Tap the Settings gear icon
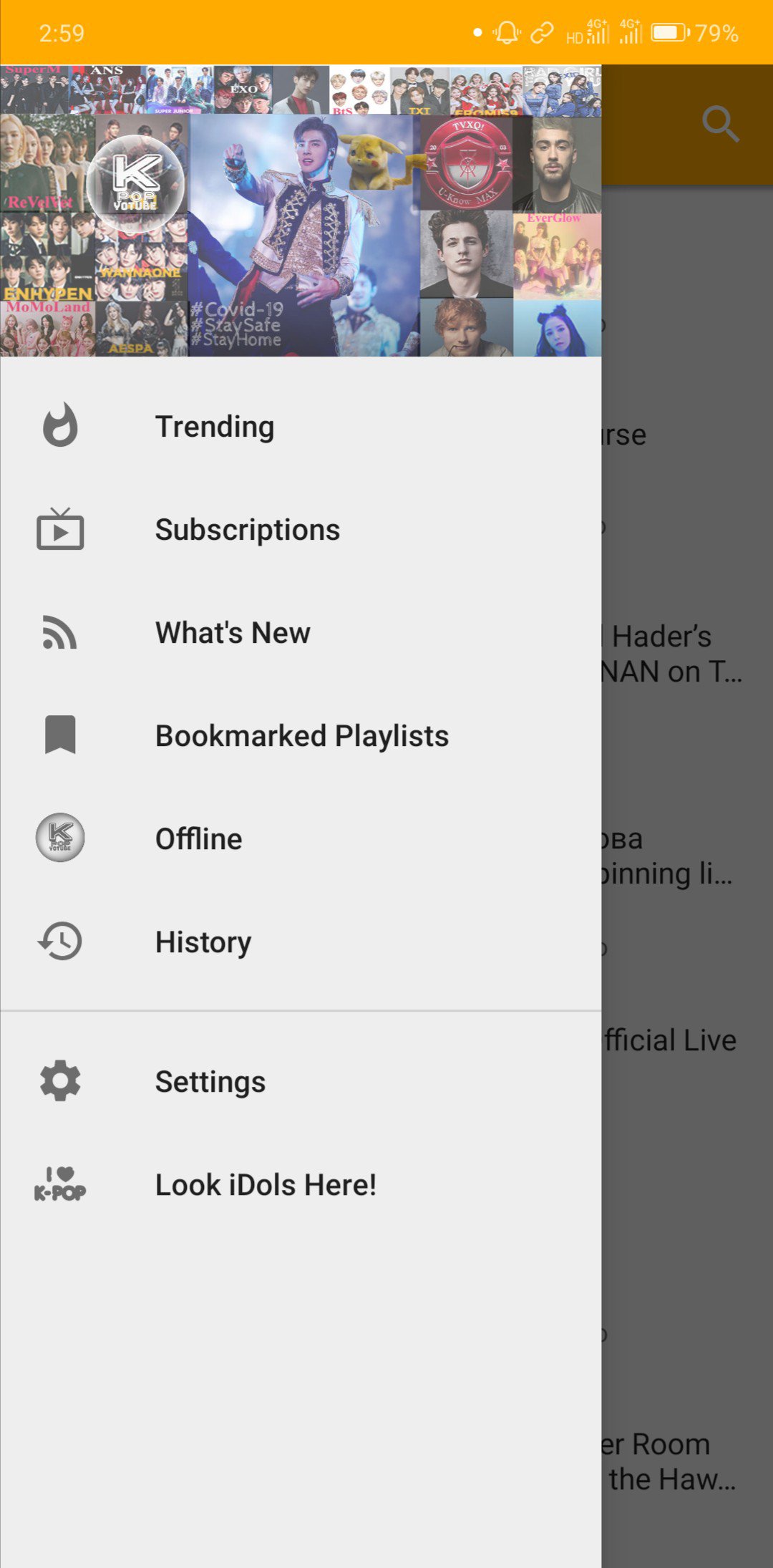The width and height of the screenshot is (773, 1568). pyautogui.click(x=59, y=1081)
